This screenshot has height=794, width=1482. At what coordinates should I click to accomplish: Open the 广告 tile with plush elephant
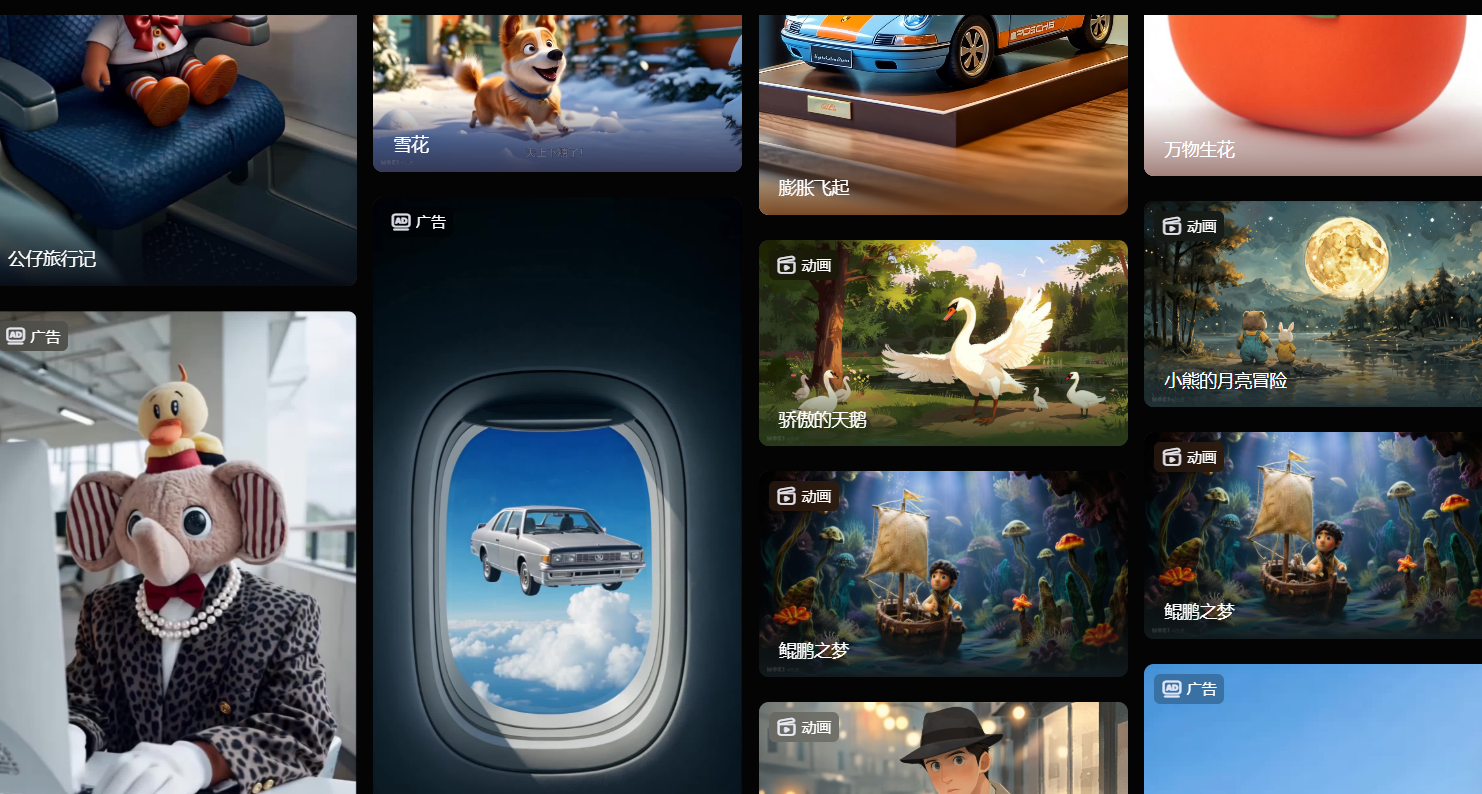[177, 552]
